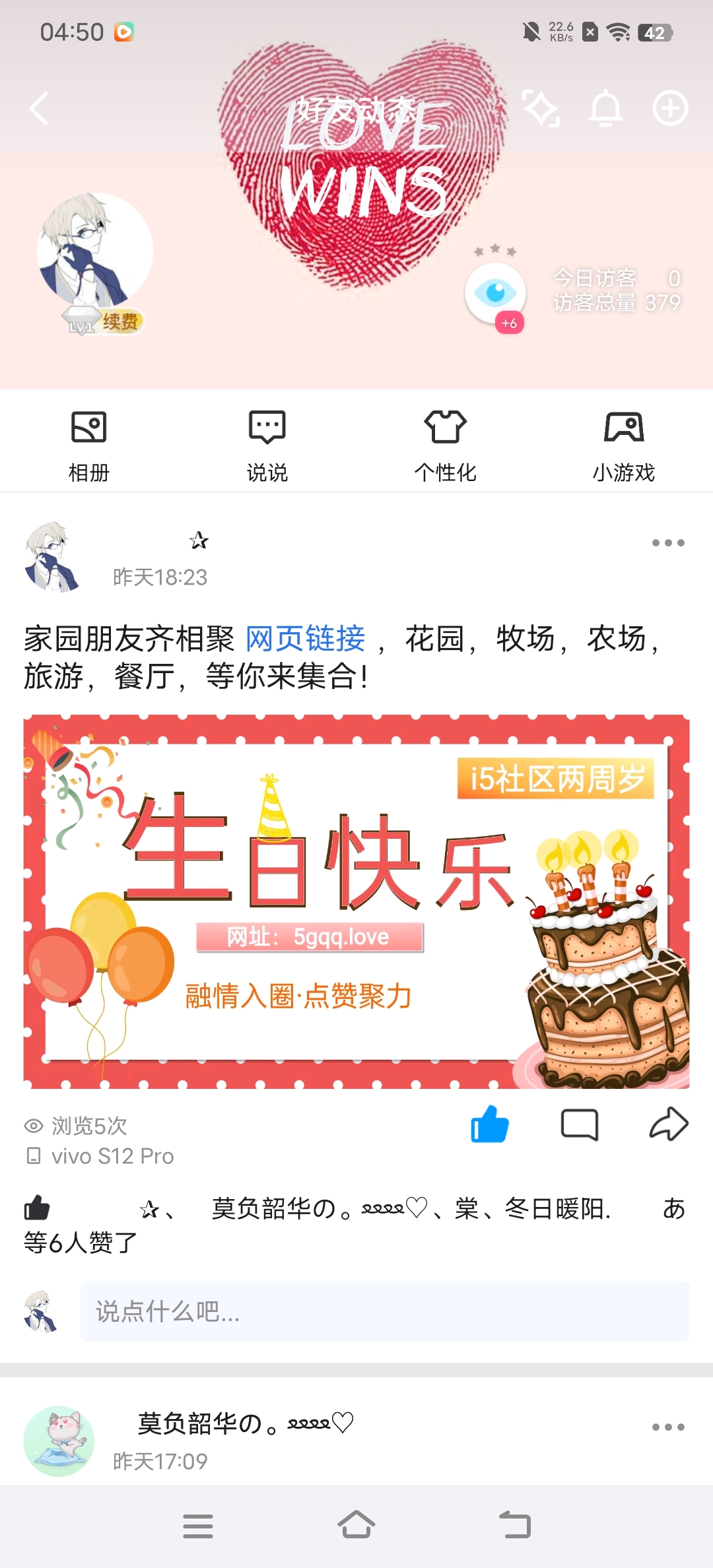Go to the system home screen

(x=356, y=1526)
